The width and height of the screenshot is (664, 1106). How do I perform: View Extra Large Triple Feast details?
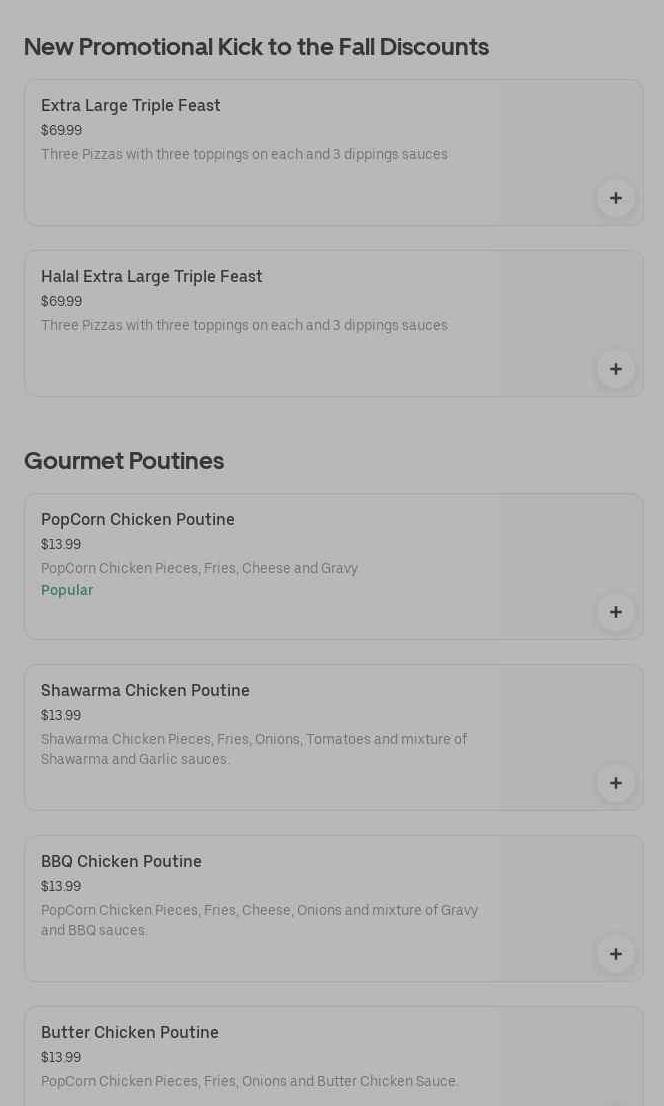(334, 152)
